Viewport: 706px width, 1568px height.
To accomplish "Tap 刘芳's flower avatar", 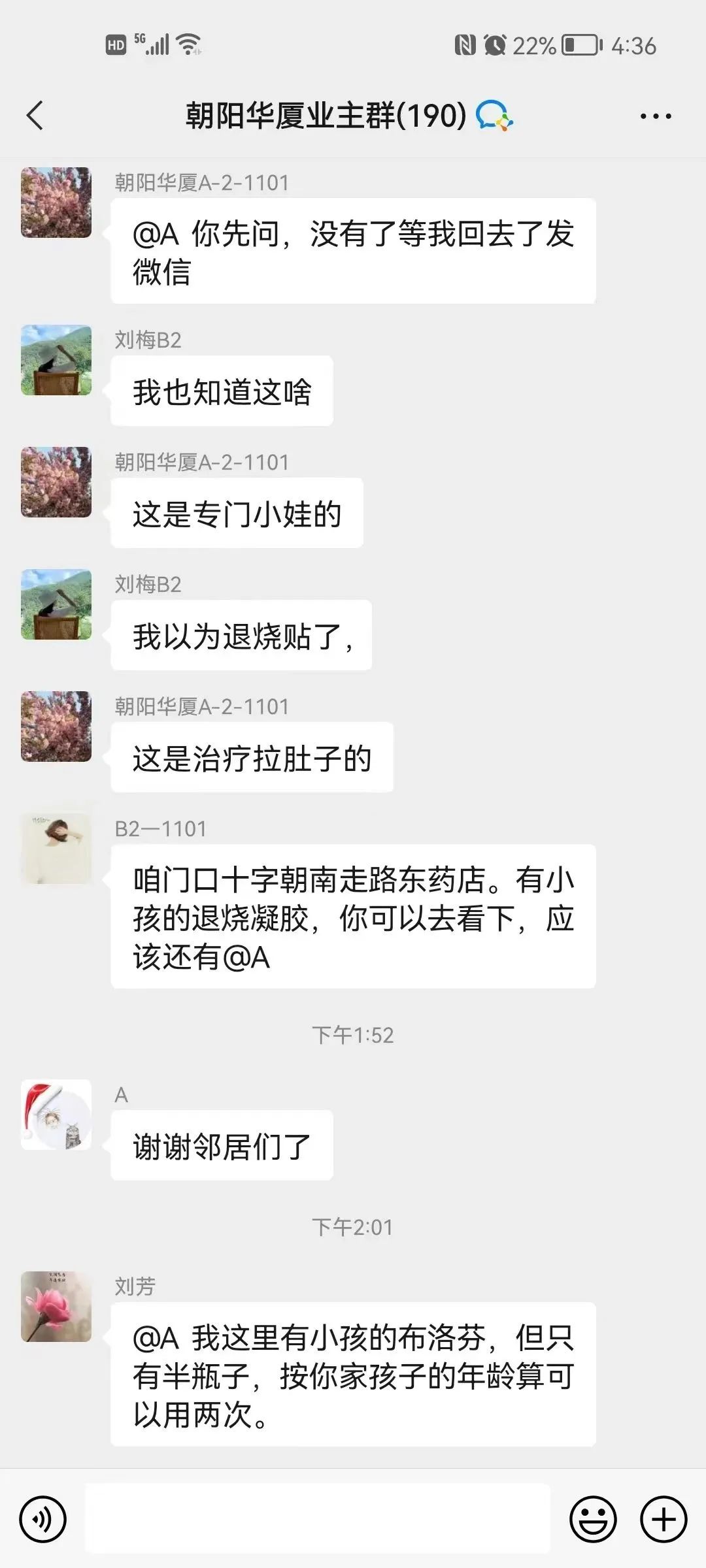I will (56, 1307).
